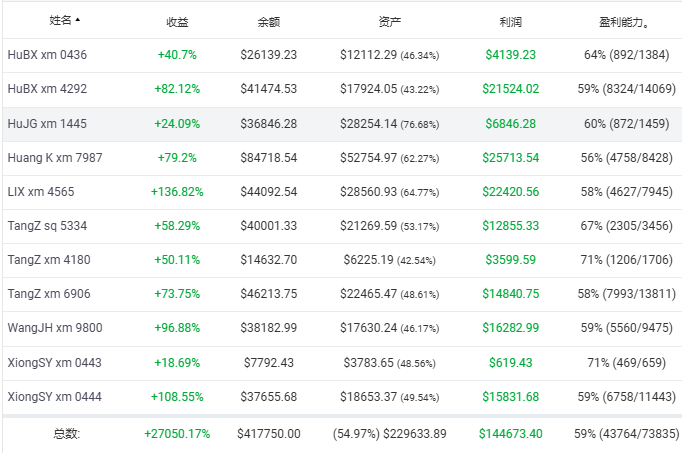682x453 pixels.
Task: Open account Huang K xm 7987
Action: coord(54,158)
